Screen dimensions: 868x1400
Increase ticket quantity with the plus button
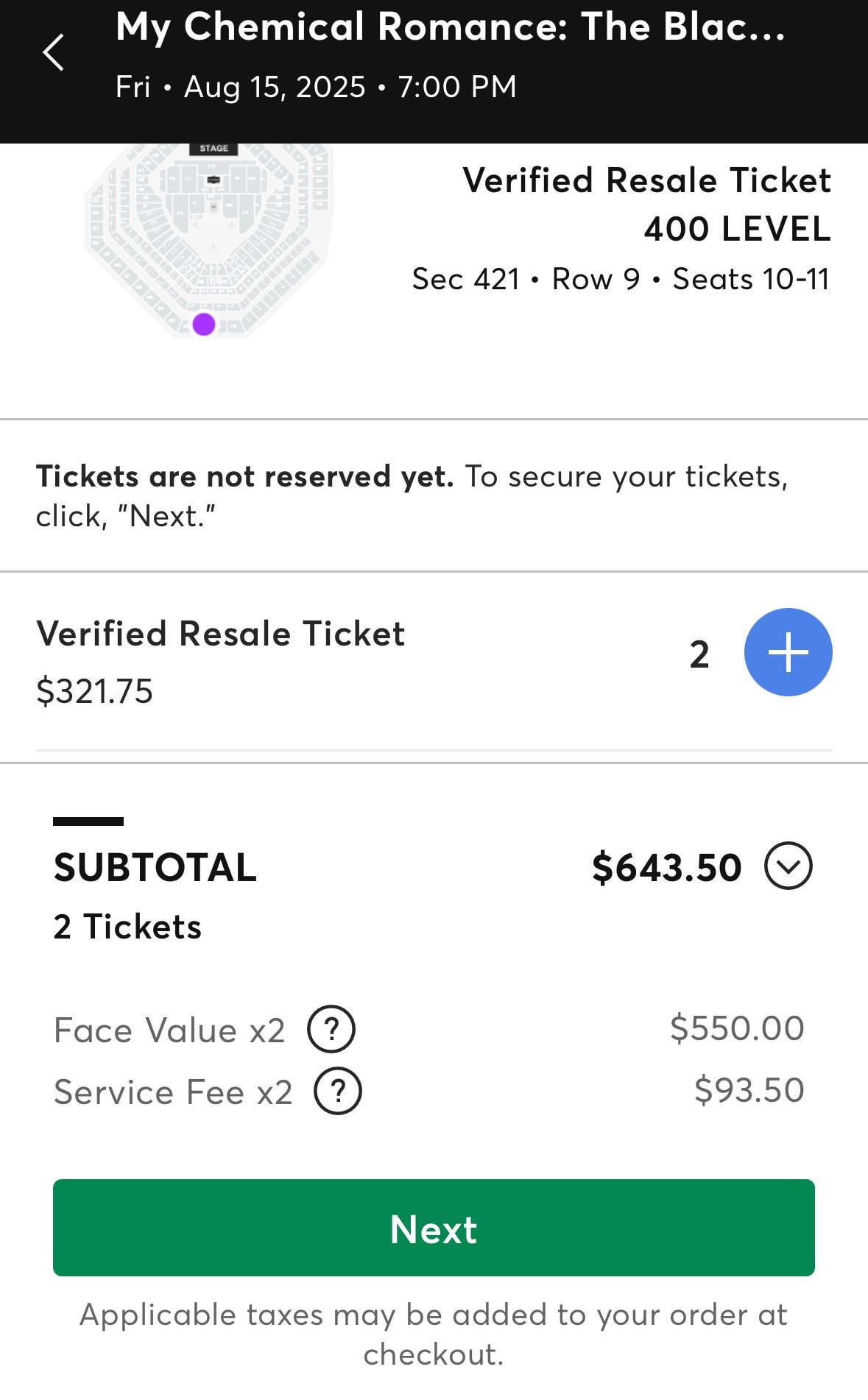pyautogui.click(x=788, y=652)
